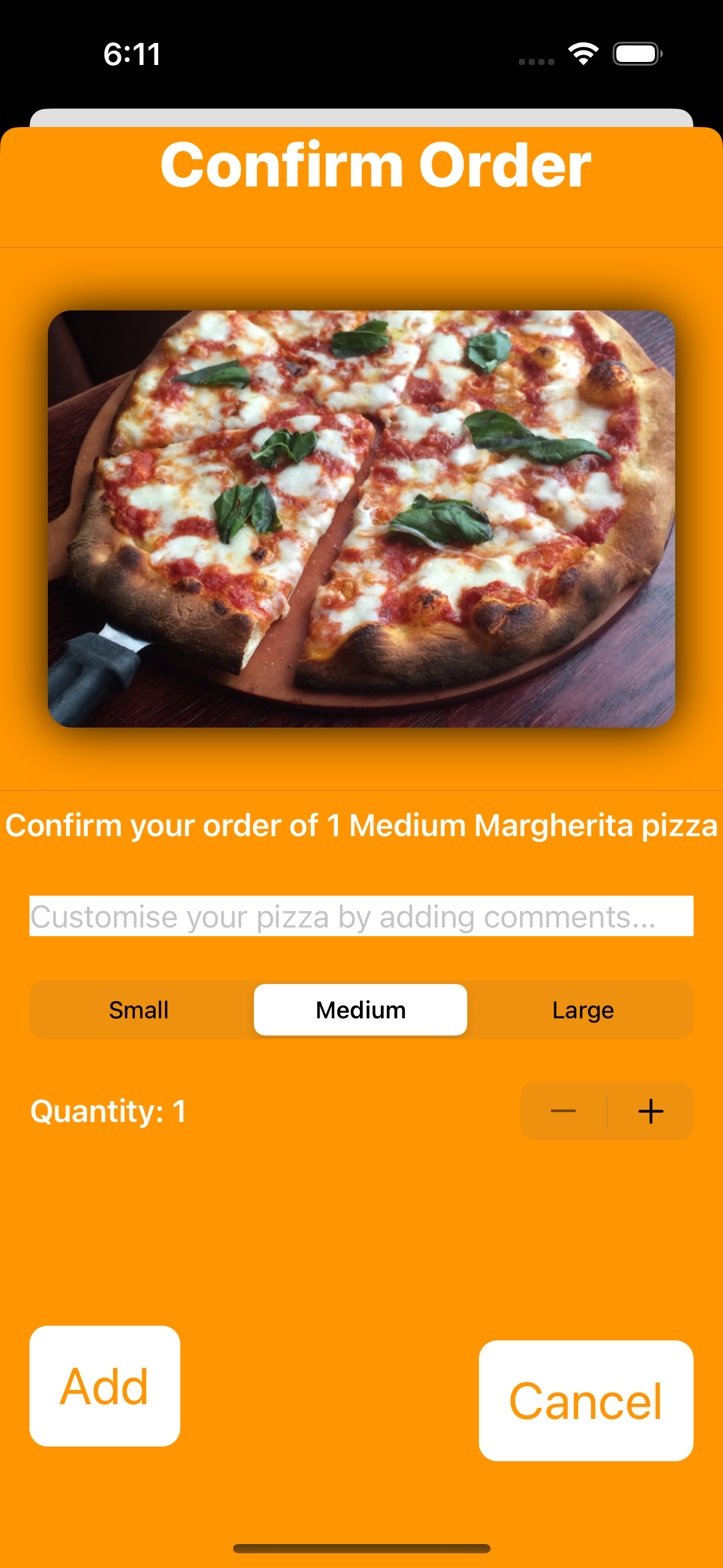Choose the Medium size segment
Image resolution: width=723 pixels, height=1568 pixels.
tap(361, 1010)
